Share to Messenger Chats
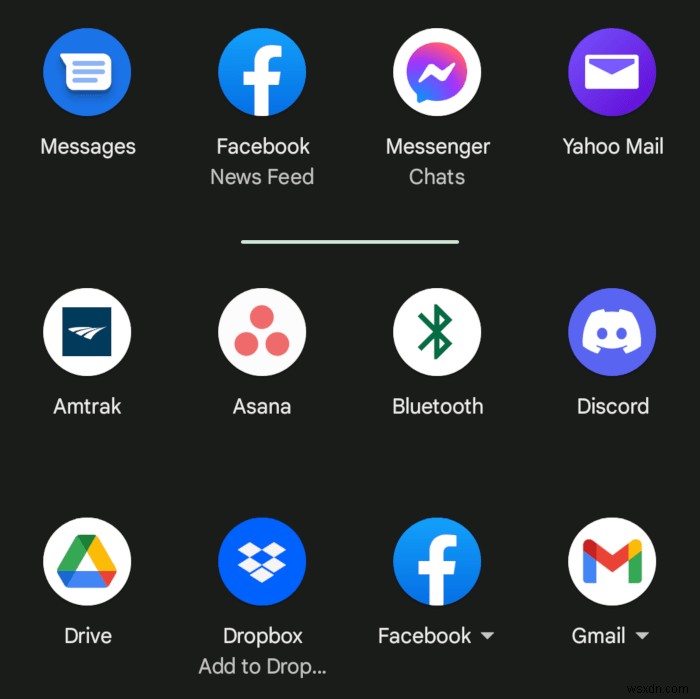Screen dimensions: 700x699 click(x=437, y=72)
